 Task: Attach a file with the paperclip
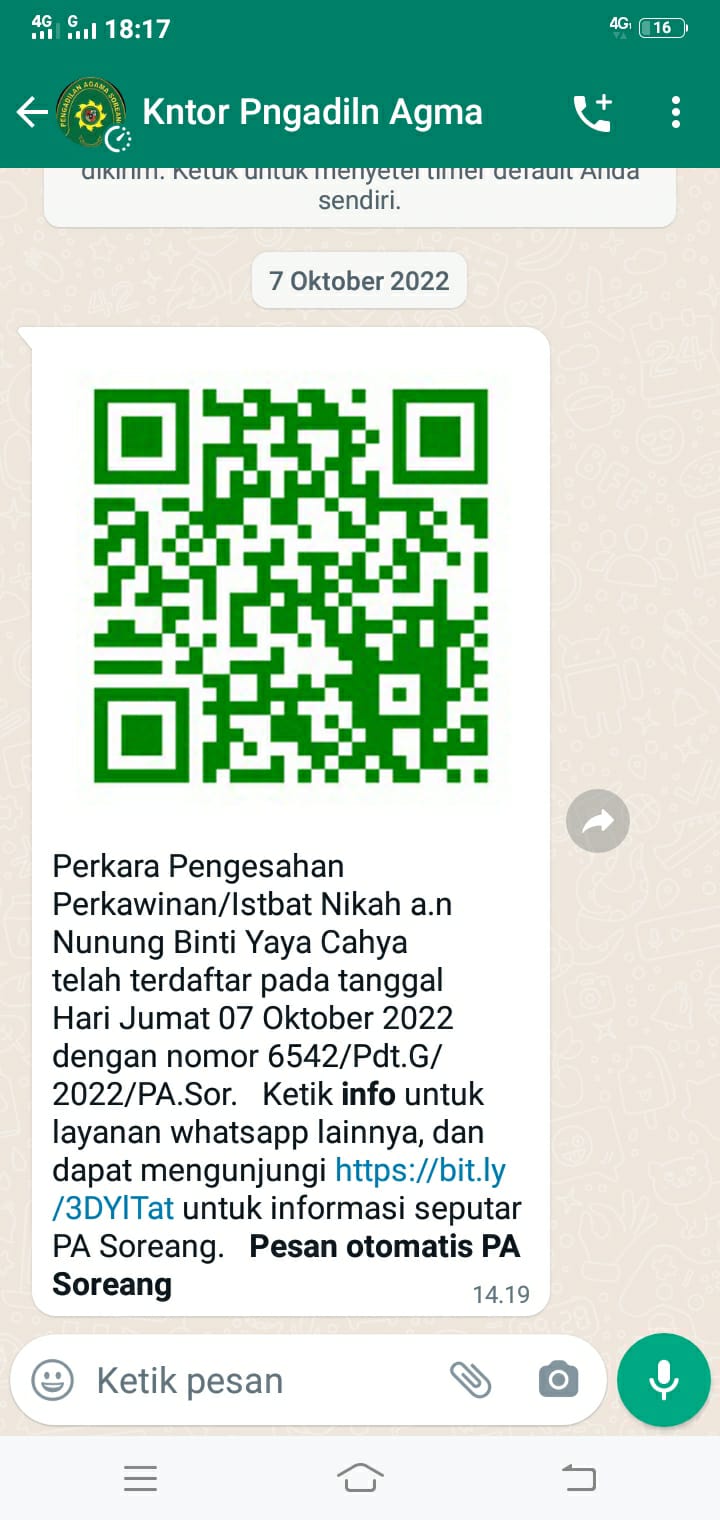[x=470, y=1381]
